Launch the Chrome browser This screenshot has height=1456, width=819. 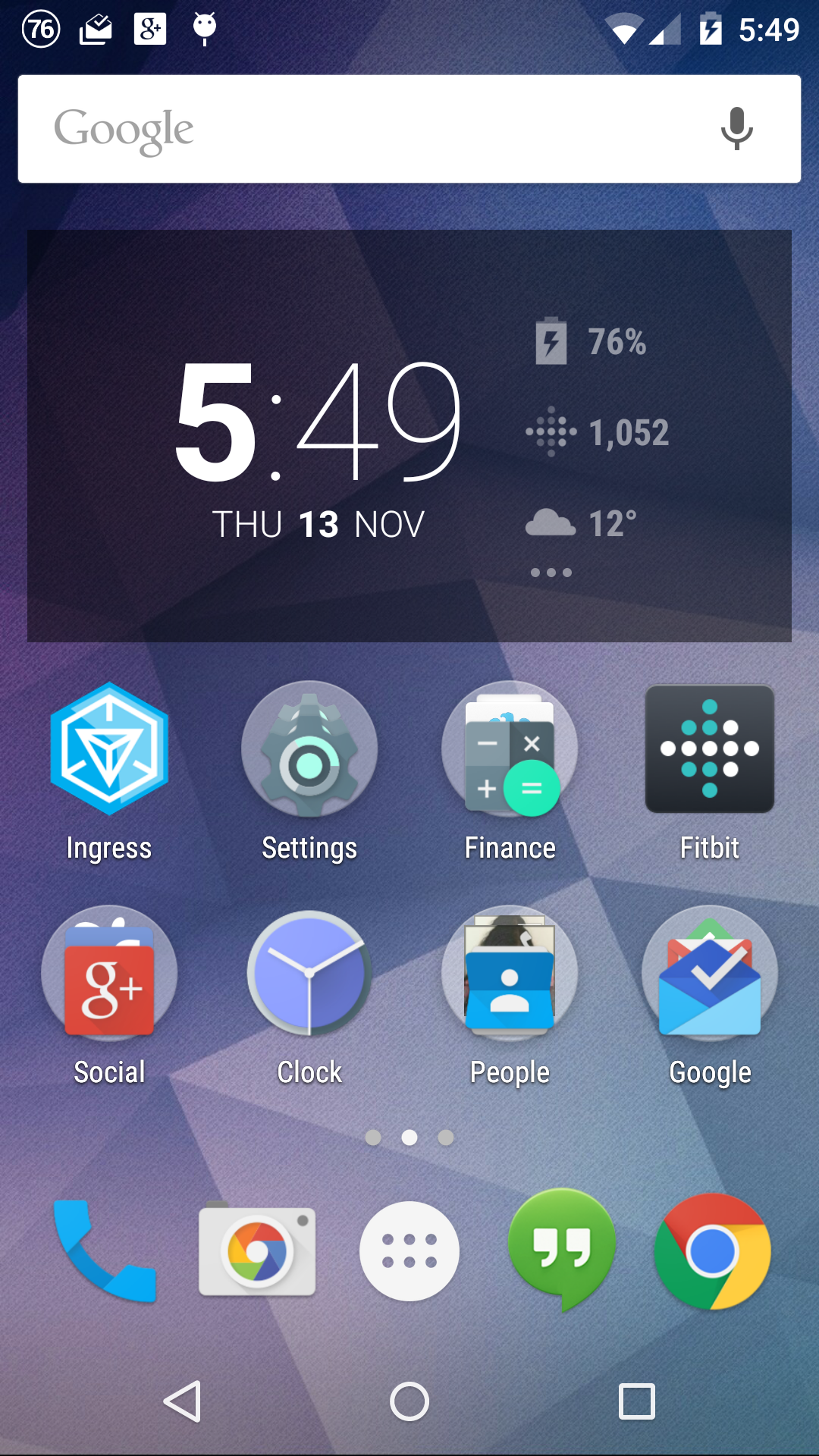coord(712,1251)
